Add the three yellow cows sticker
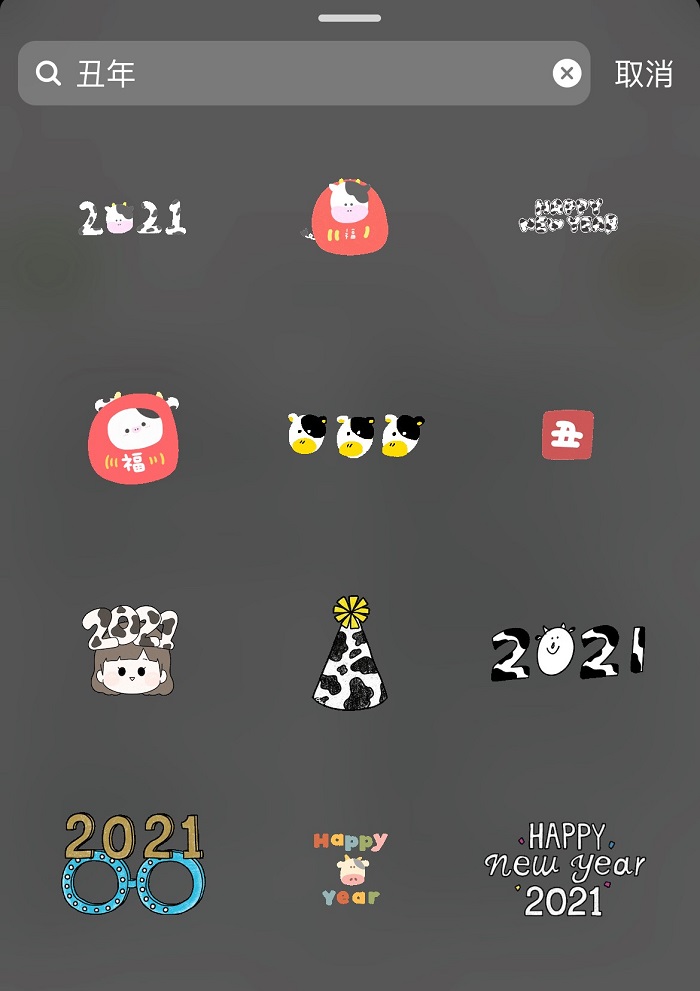Image resolution: width=700 pixels, height=991 pixels. pyautogui.click(x=355, y=435)
